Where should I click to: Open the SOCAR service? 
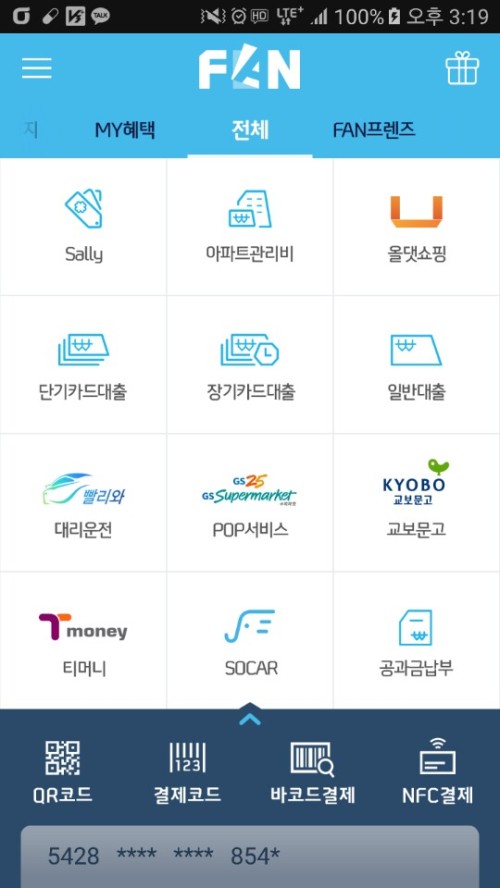250,641
